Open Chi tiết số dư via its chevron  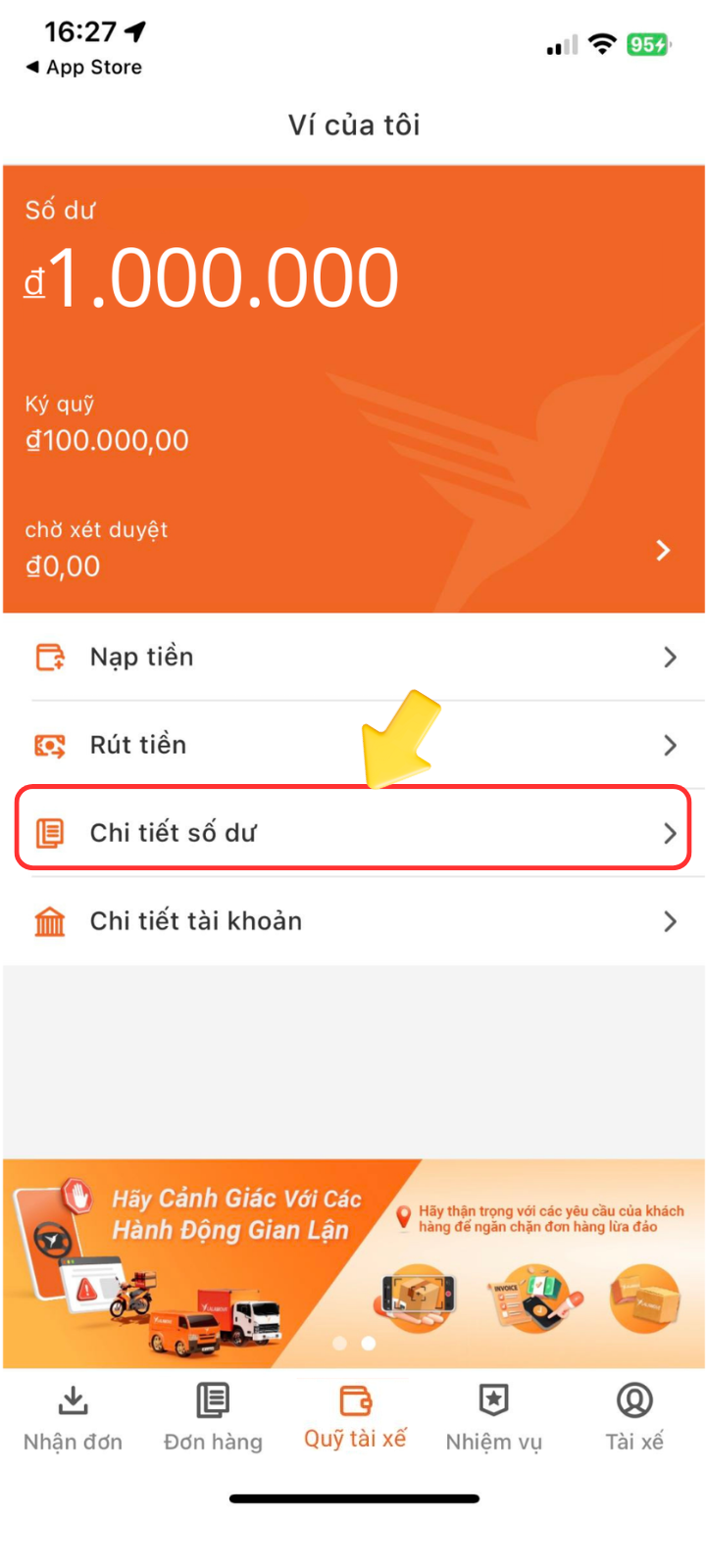(670, 833)
